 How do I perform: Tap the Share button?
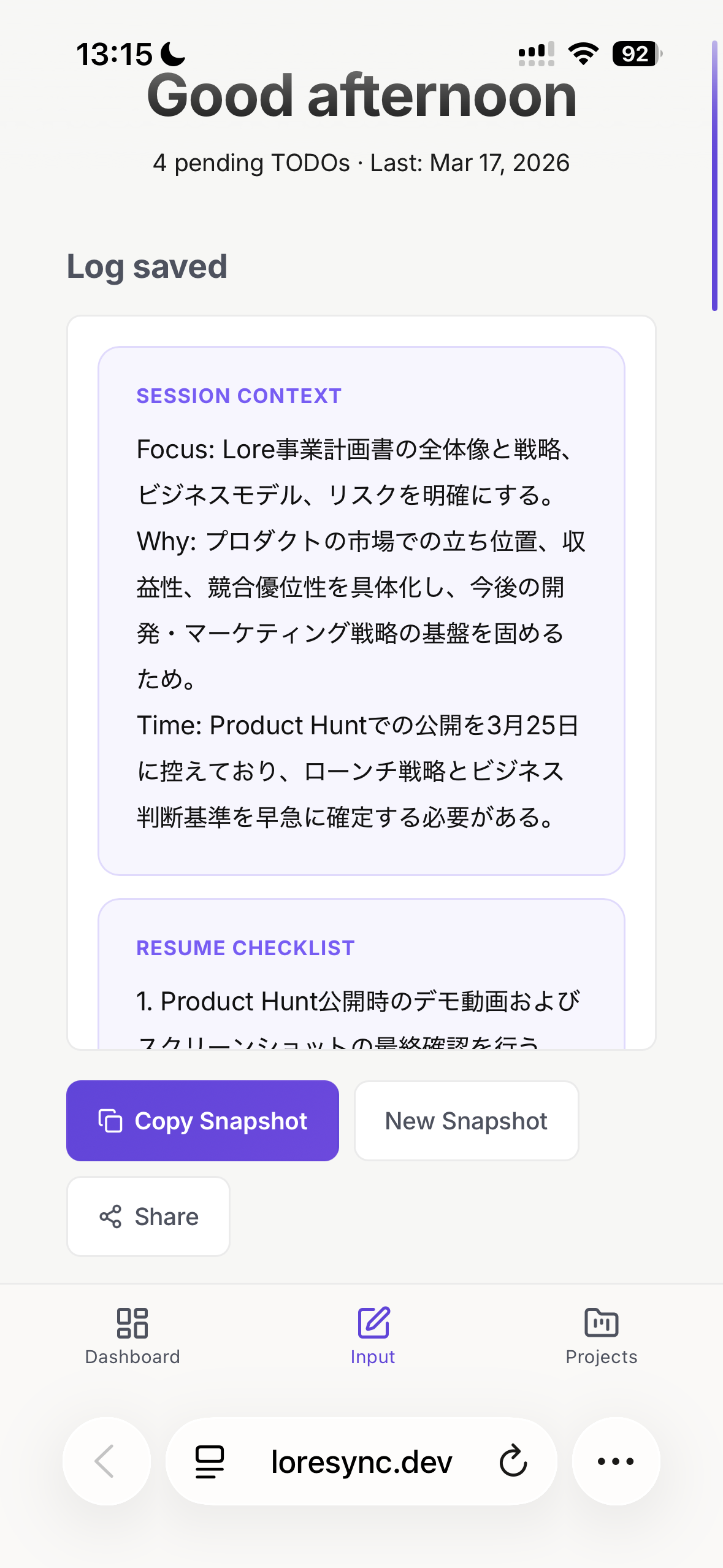point(148,1216)
